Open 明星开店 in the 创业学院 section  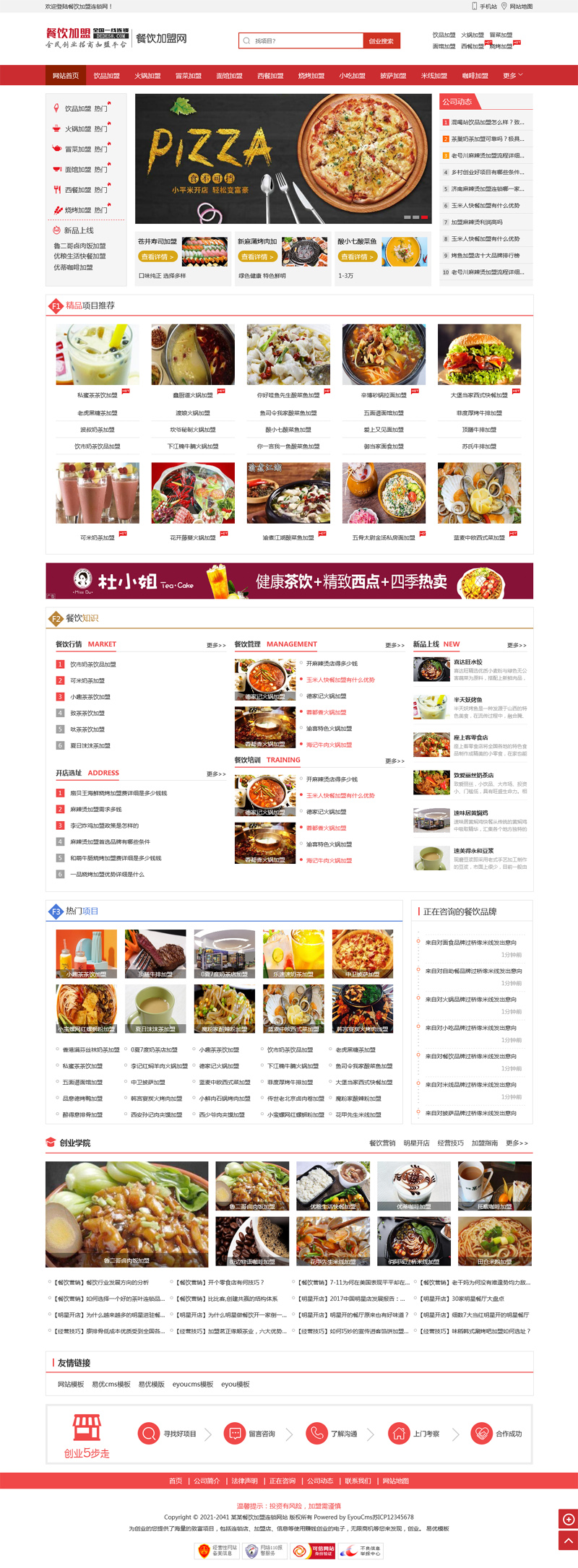coord(416,1143)
